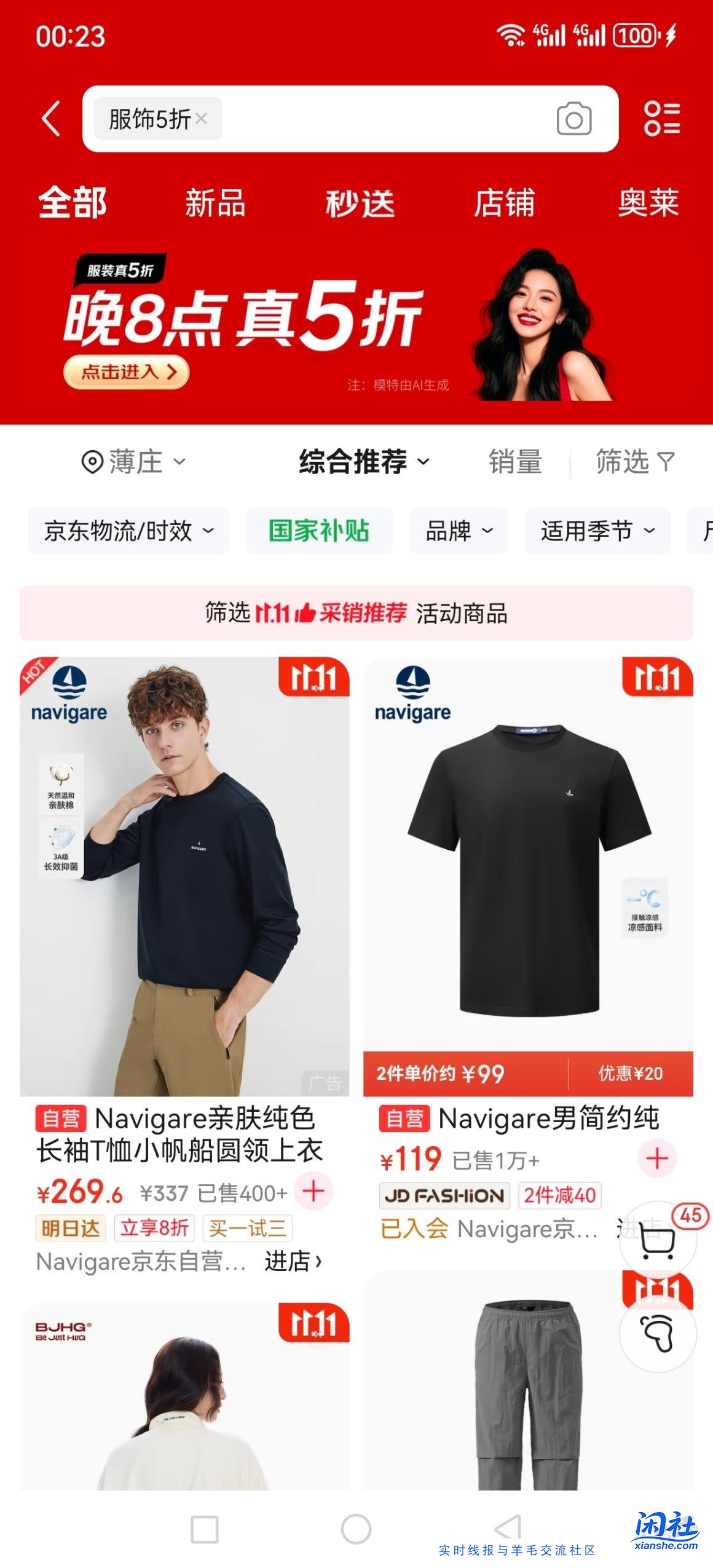Image resolution: width=713 pixels, height=1568 pixels.
Task: Sort results by 销量
Action: 515,462
